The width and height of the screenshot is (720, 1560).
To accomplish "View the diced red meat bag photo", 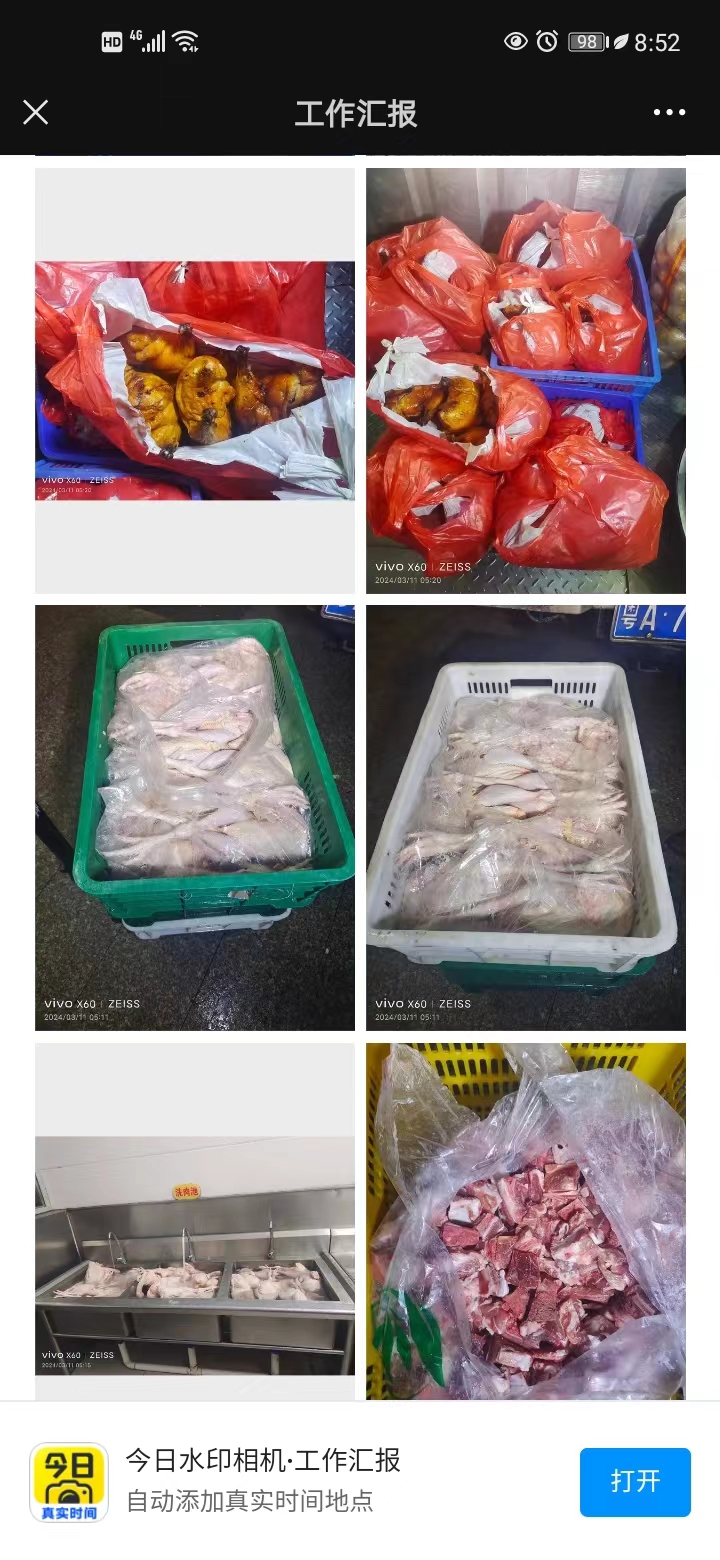I will (525, 1222).
